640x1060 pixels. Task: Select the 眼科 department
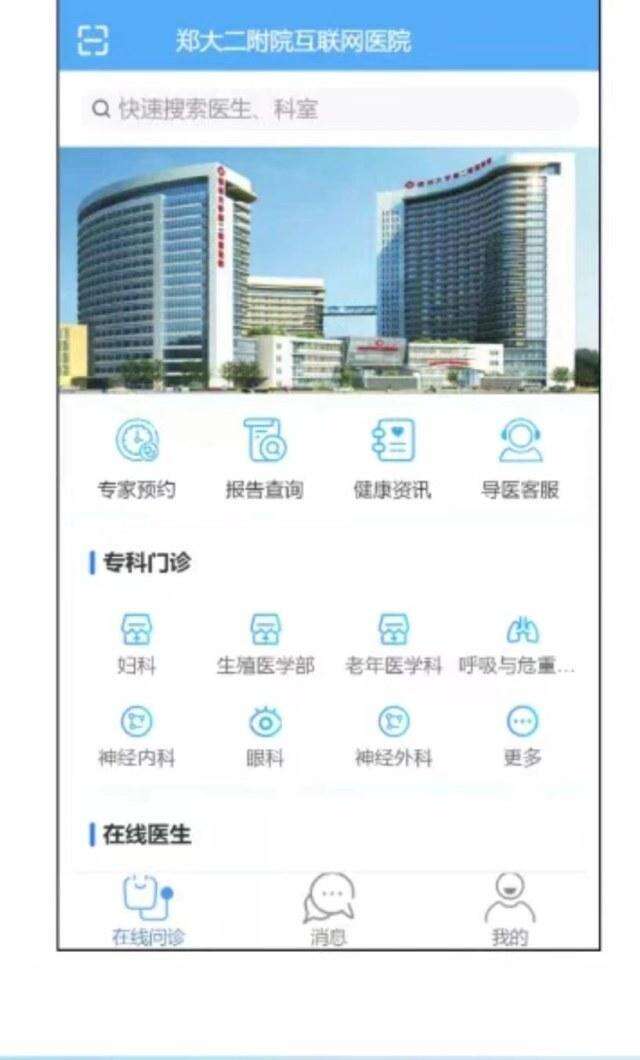tap(265, 737)
